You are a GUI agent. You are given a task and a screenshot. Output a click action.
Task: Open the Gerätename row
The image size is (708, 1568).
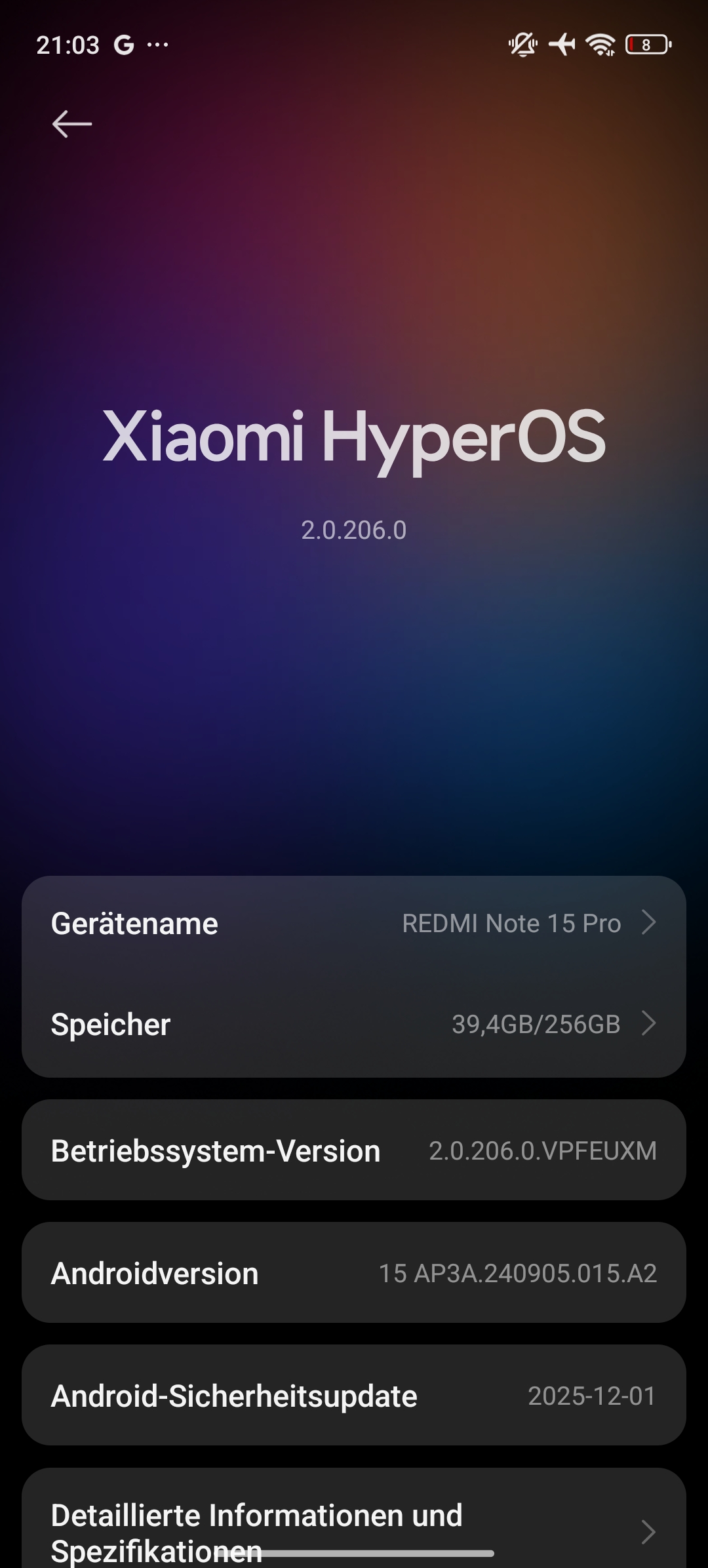pos(354,924)
